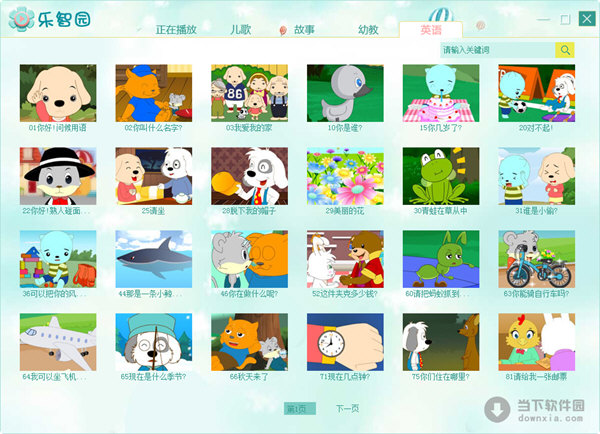Play video 75你们住在哪里?
The height and width of the screenshot is (434, 600).
(x=441, y=342)
